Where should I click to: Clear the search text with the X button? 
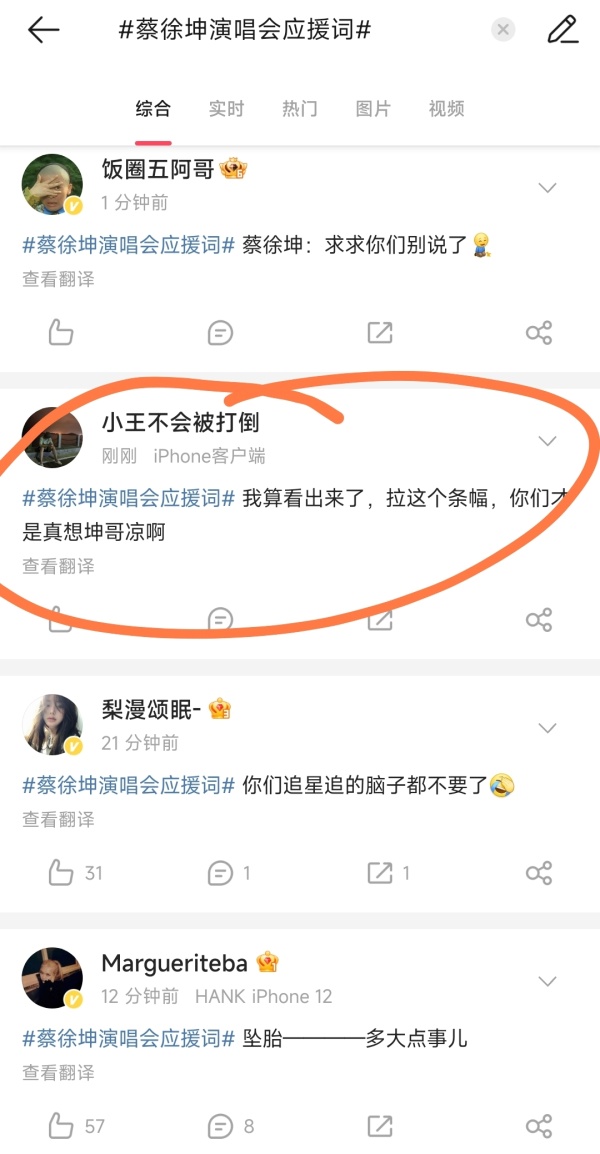(x=503, y=30)
